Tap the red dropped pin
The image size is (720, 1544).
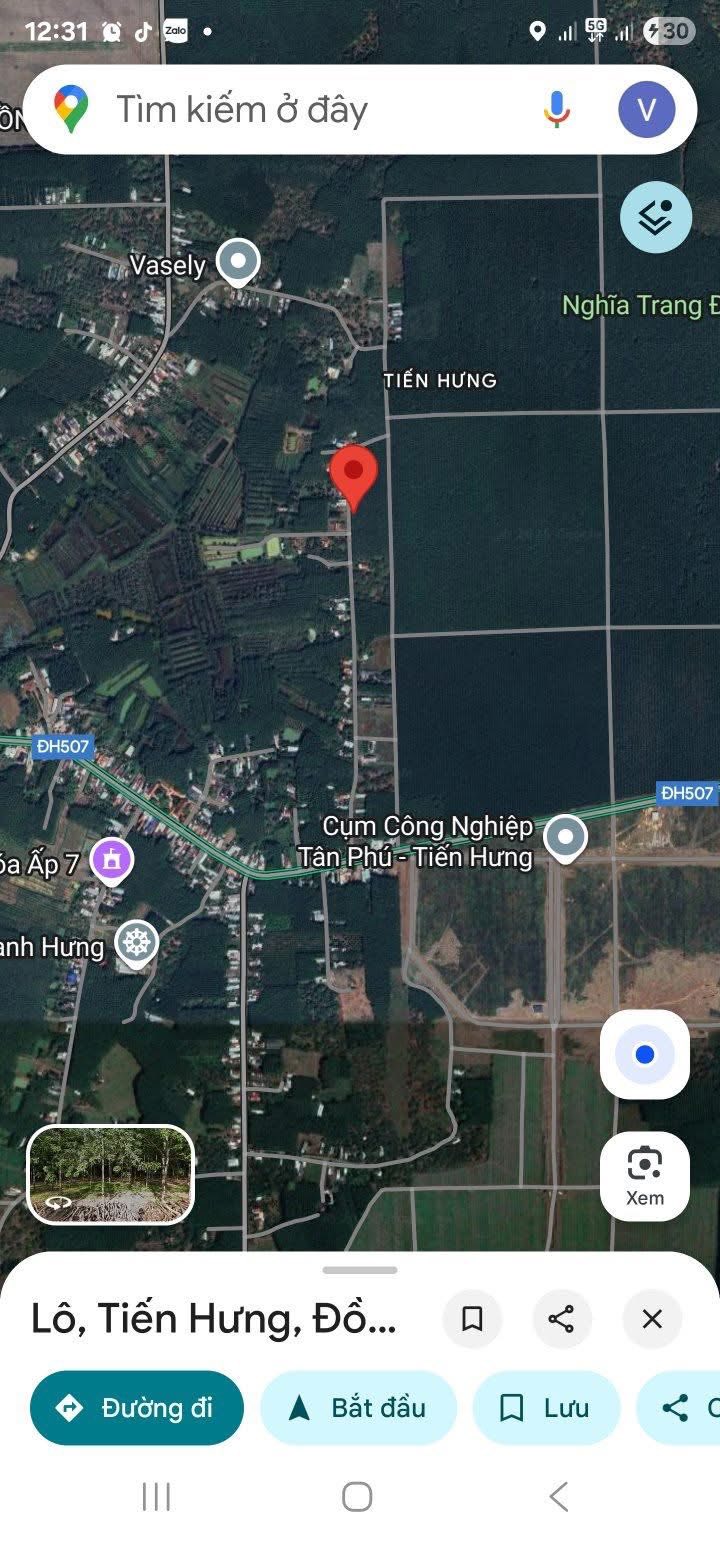pos(353,475)
